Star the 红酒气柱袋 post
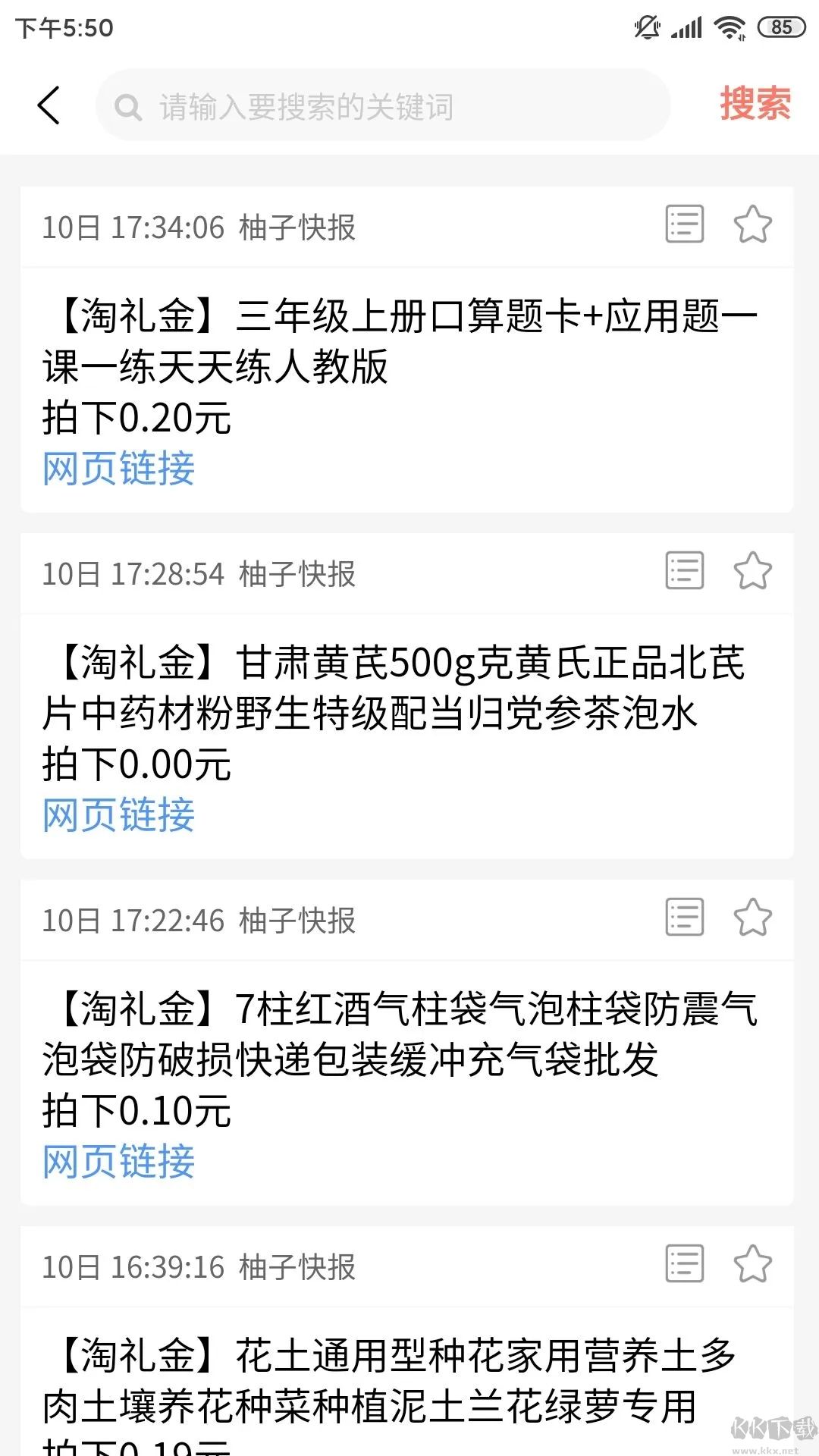Screen dimensions: 819x1456 [753, 918]
